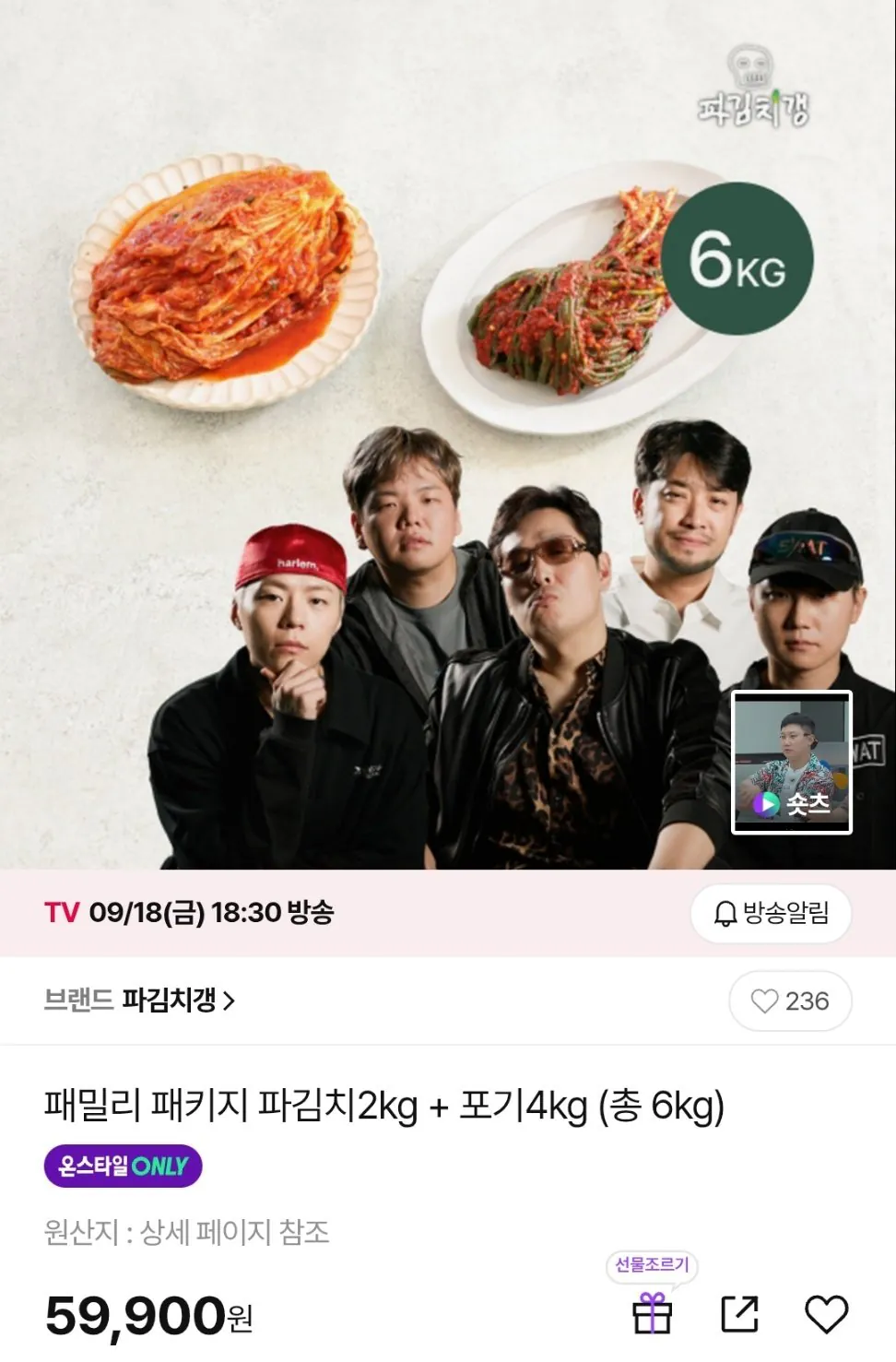Share this product
The image size is (896, 1362).
[739, 1314]
